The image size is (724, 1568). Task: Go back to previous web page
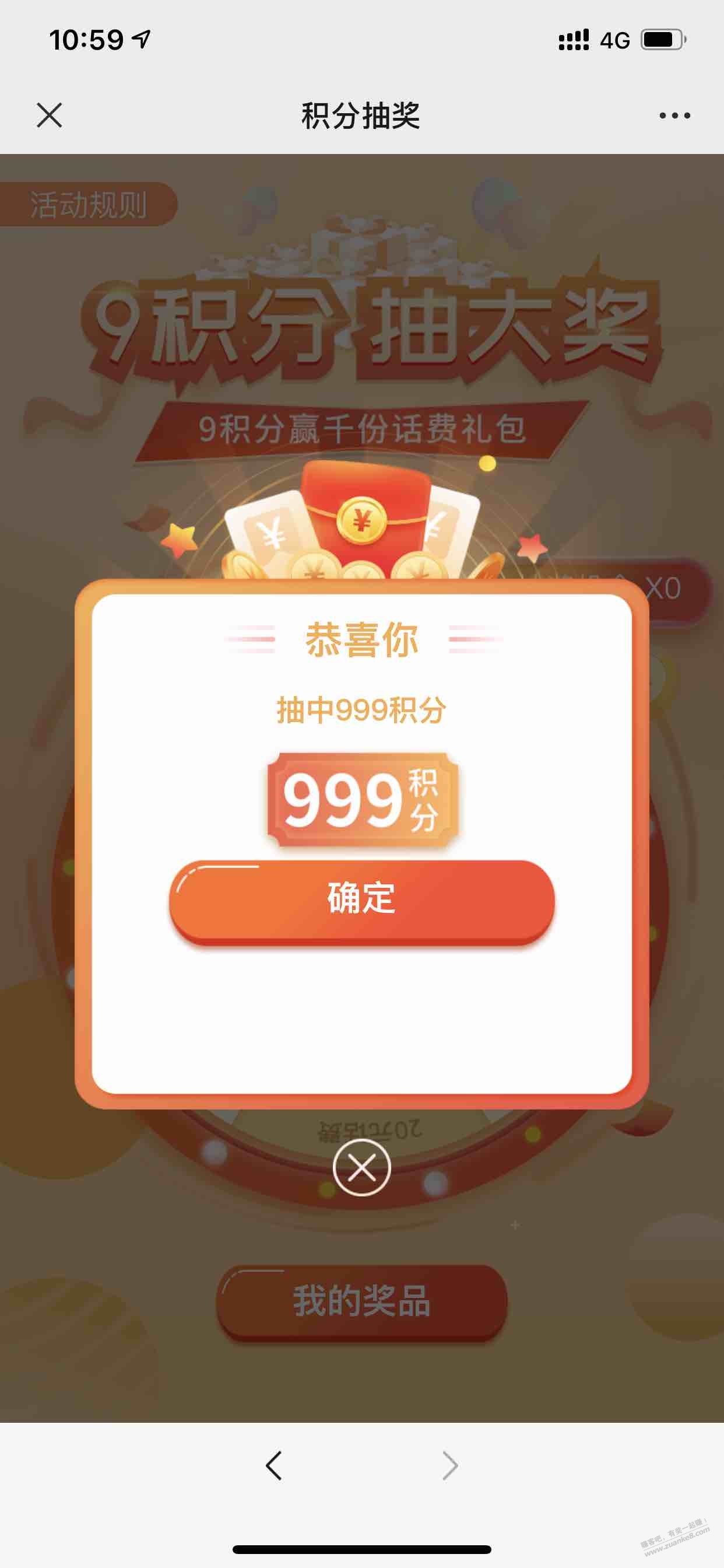274,1465
